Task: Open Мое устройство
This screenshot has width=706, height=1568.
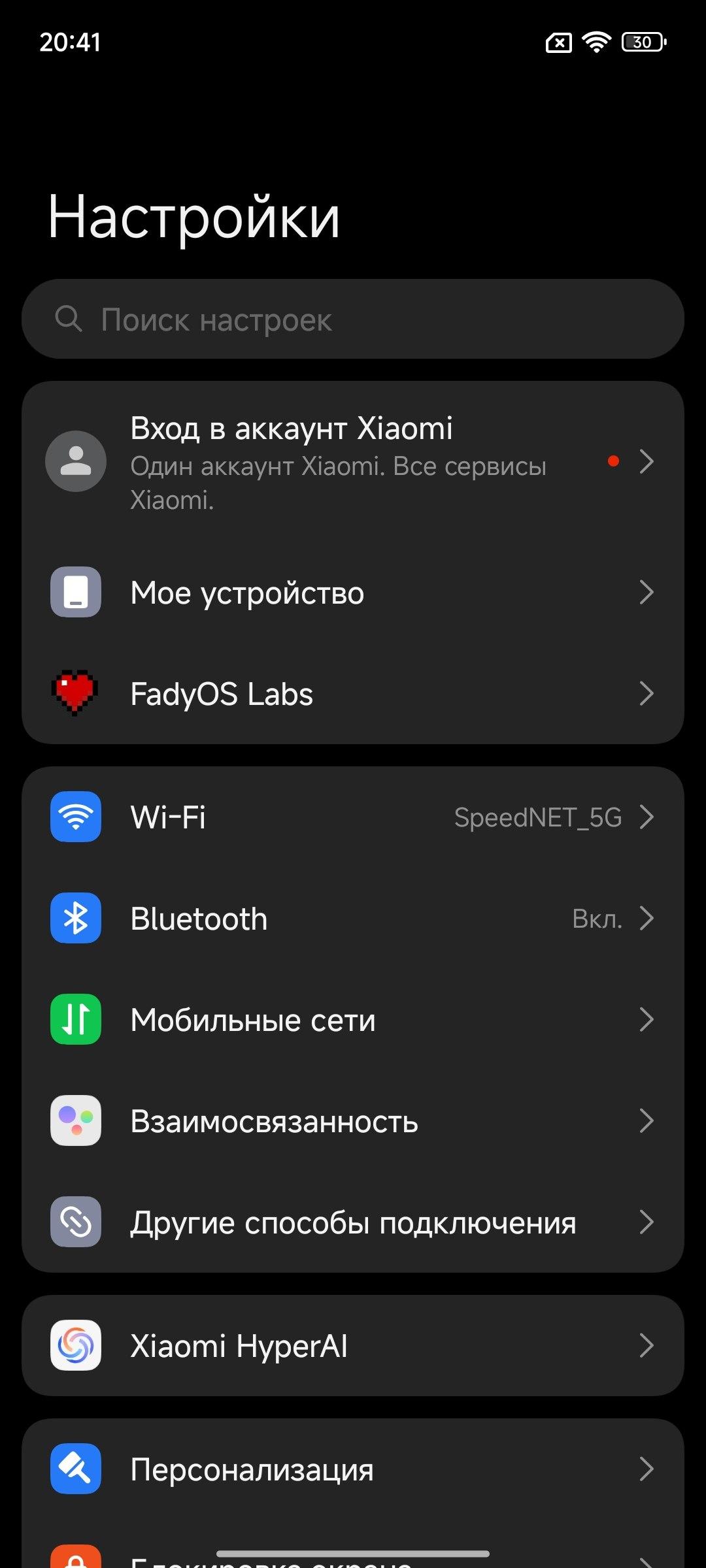Action: (x=353, y=593)
